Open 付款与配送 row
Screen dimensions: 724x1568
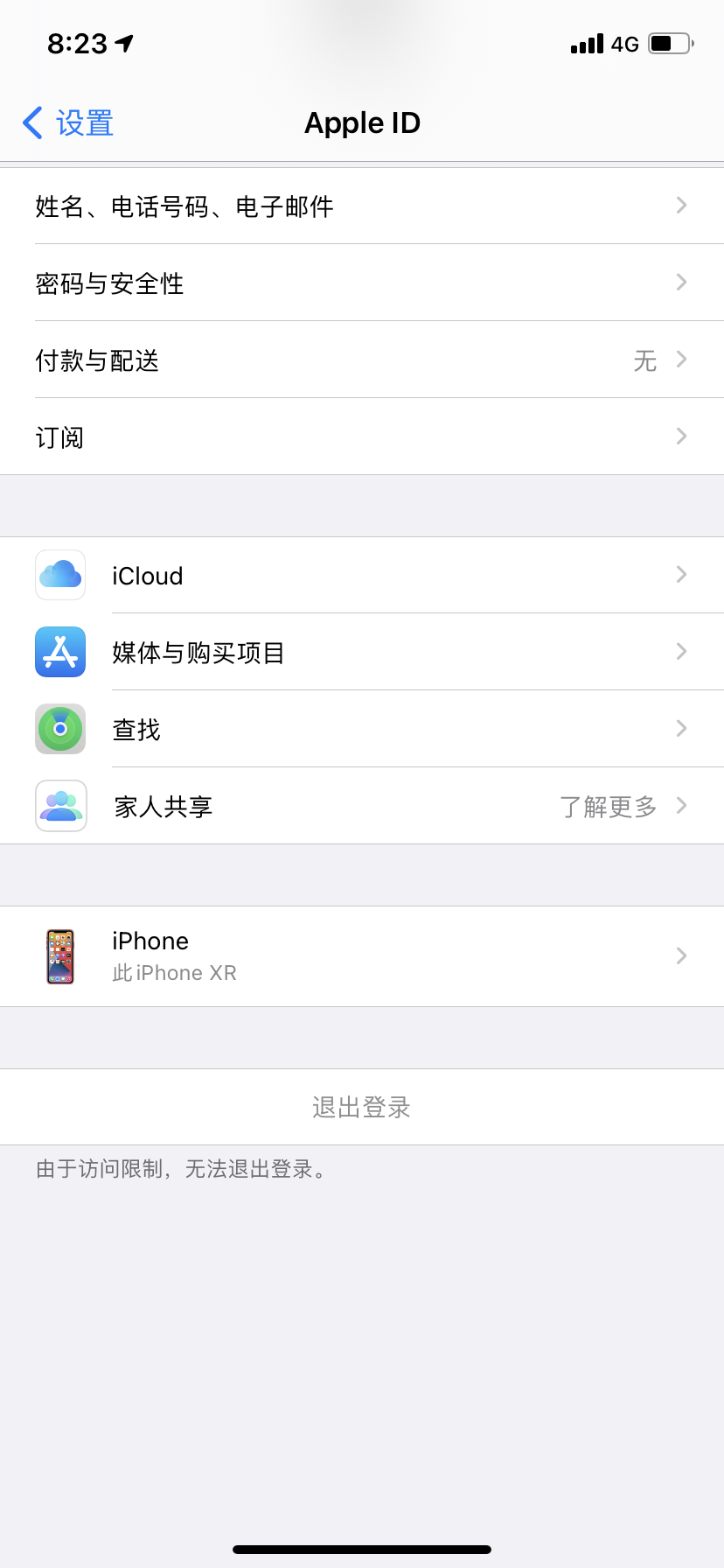pos(361,360)
